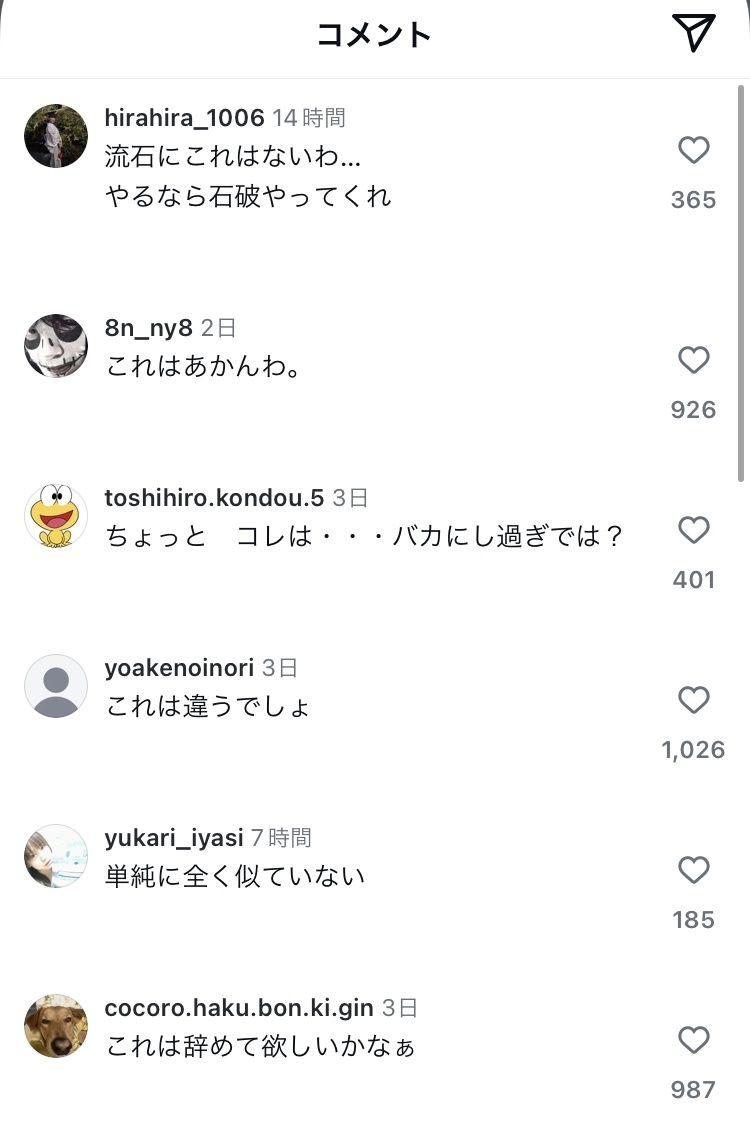This screenshot has height=1127, width=750.
Task: Go to yukari_iyasi by username
Action: (173, 838)
